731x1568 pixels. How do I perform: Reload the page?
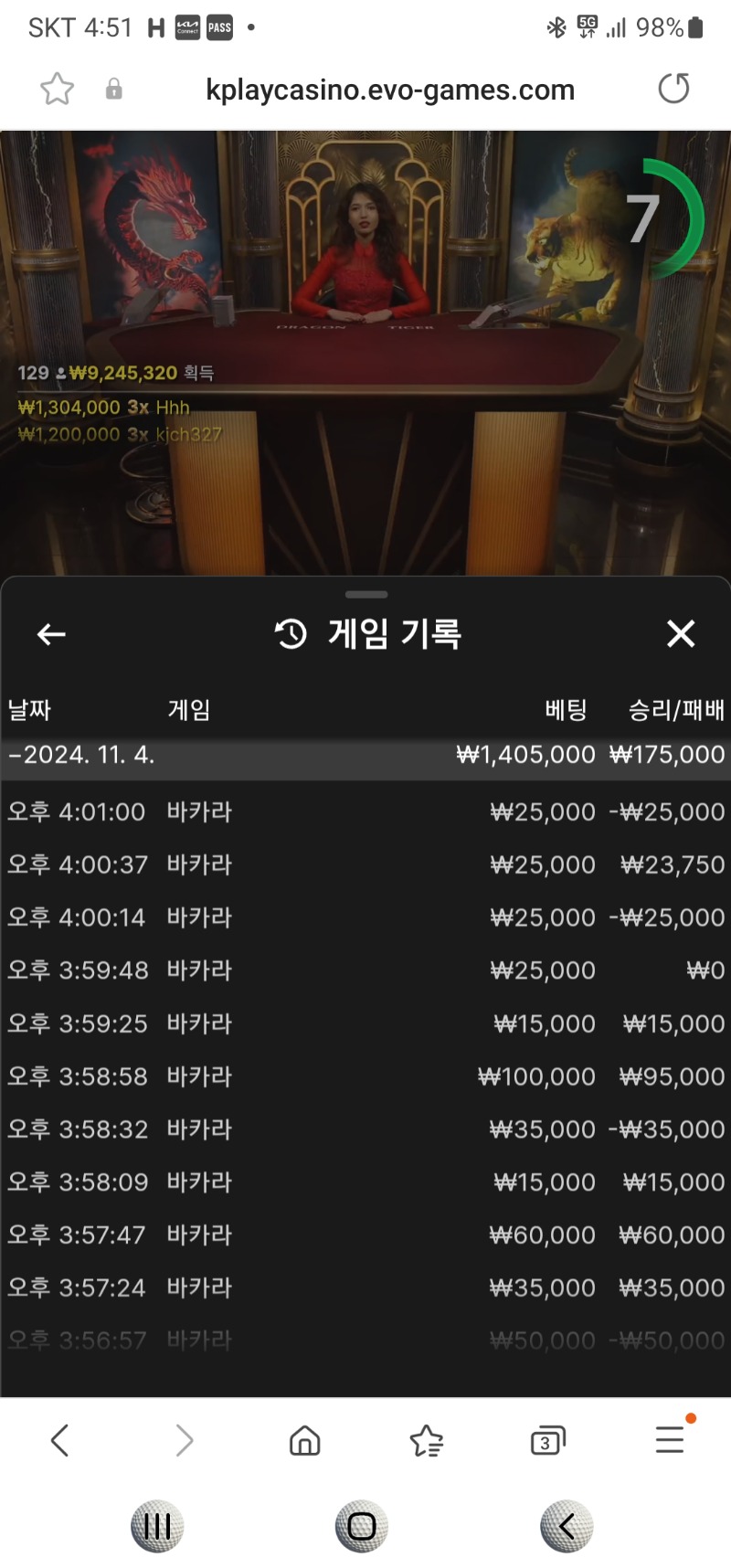tap(673, 89)
